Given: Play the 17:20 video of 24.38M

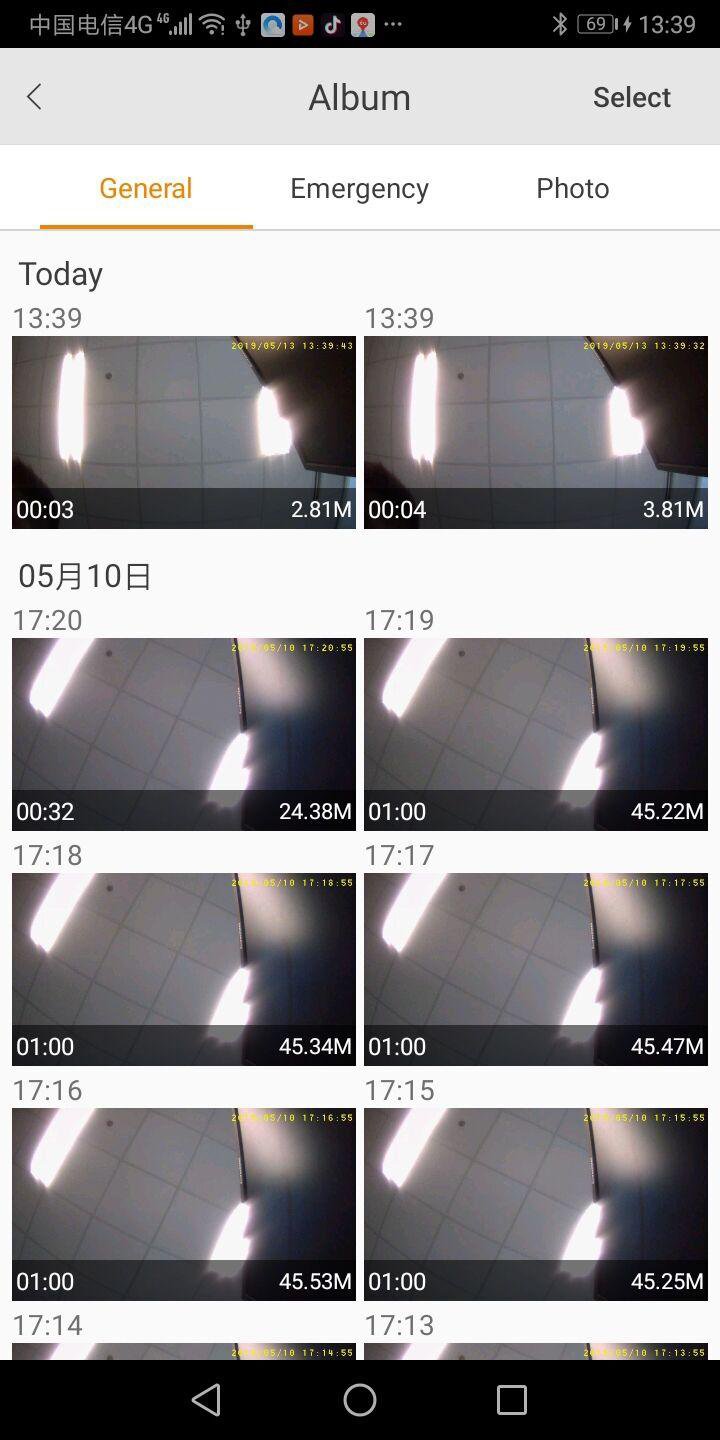Looking at the screenshot, I should (x=184, y=734).
